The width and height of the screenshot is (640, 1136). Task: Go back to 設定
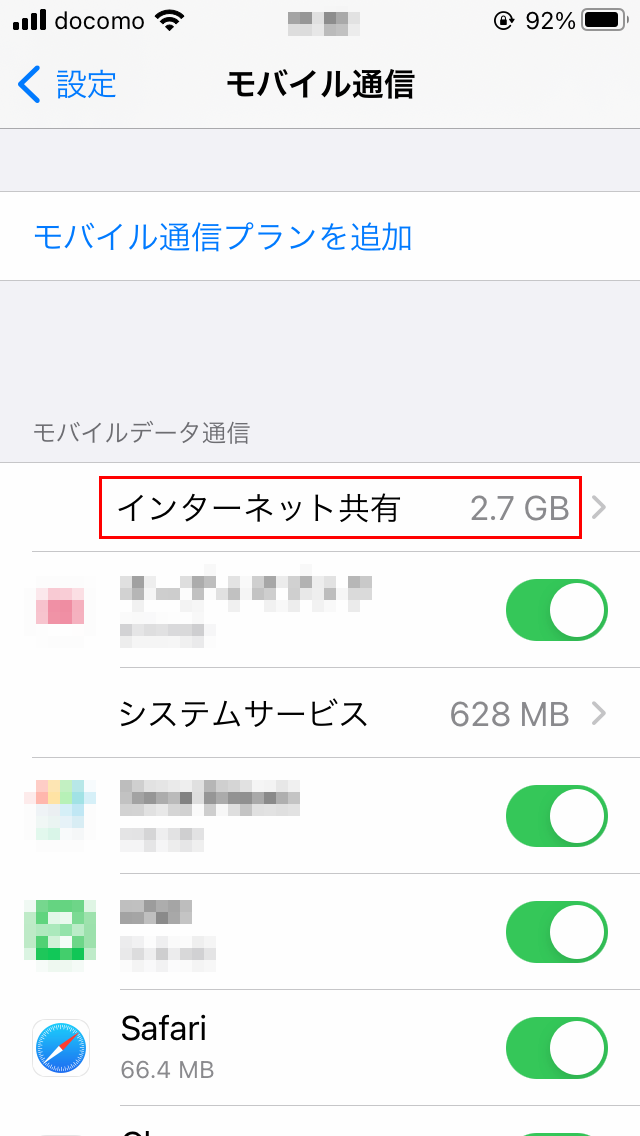tap(67, 85)
